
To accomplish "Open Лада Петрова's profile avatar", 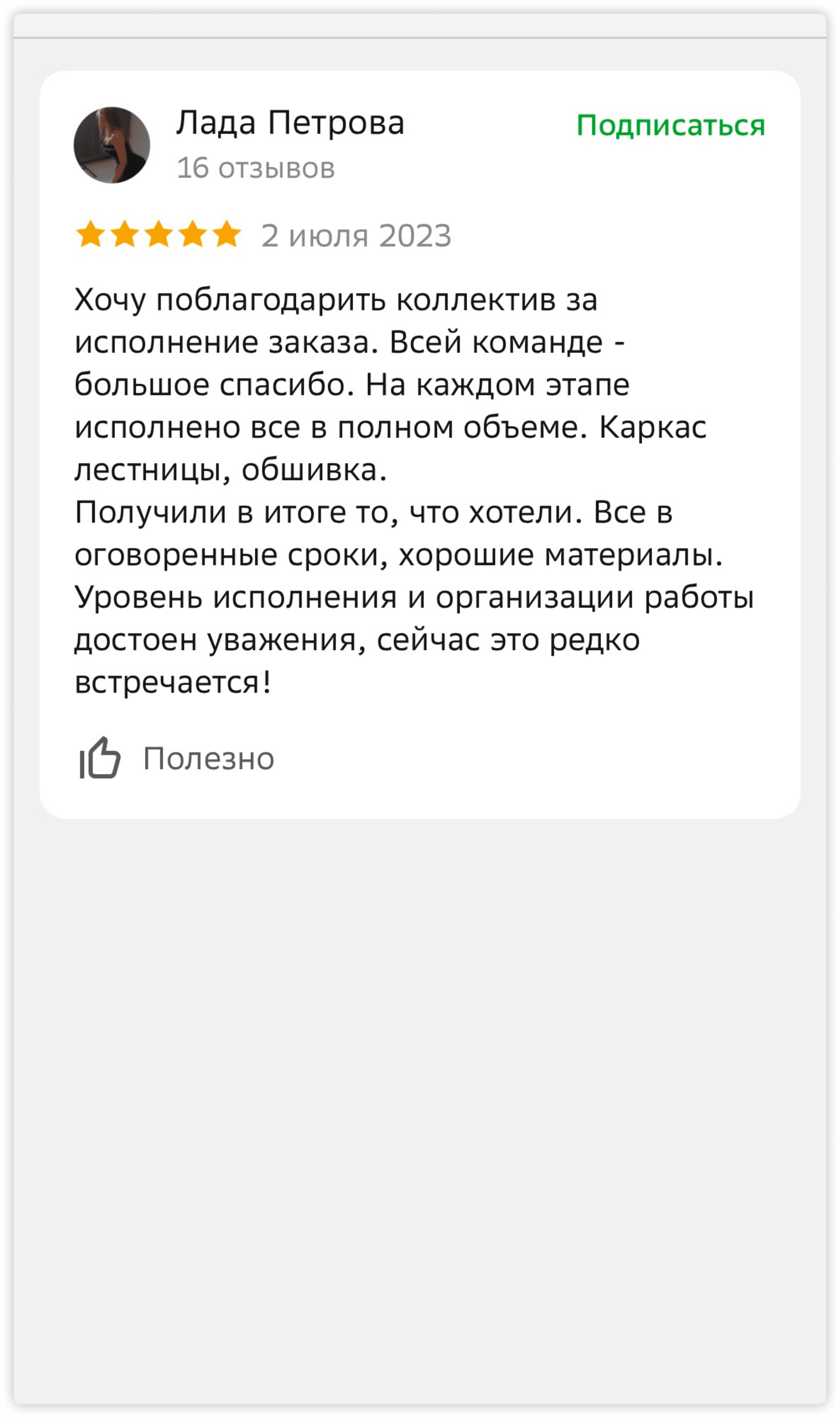I will 112,145.
